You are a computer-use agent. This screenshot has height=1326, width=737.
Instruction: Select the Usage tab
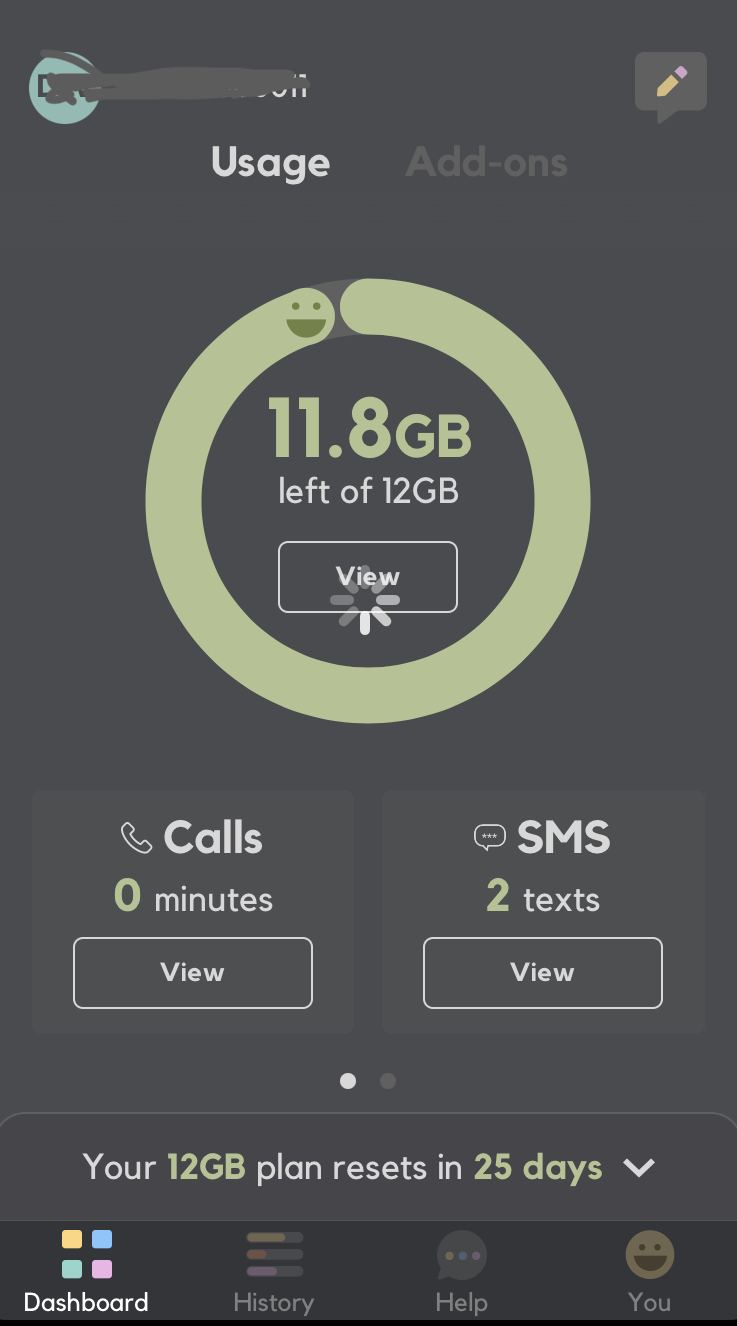point(271,163)
